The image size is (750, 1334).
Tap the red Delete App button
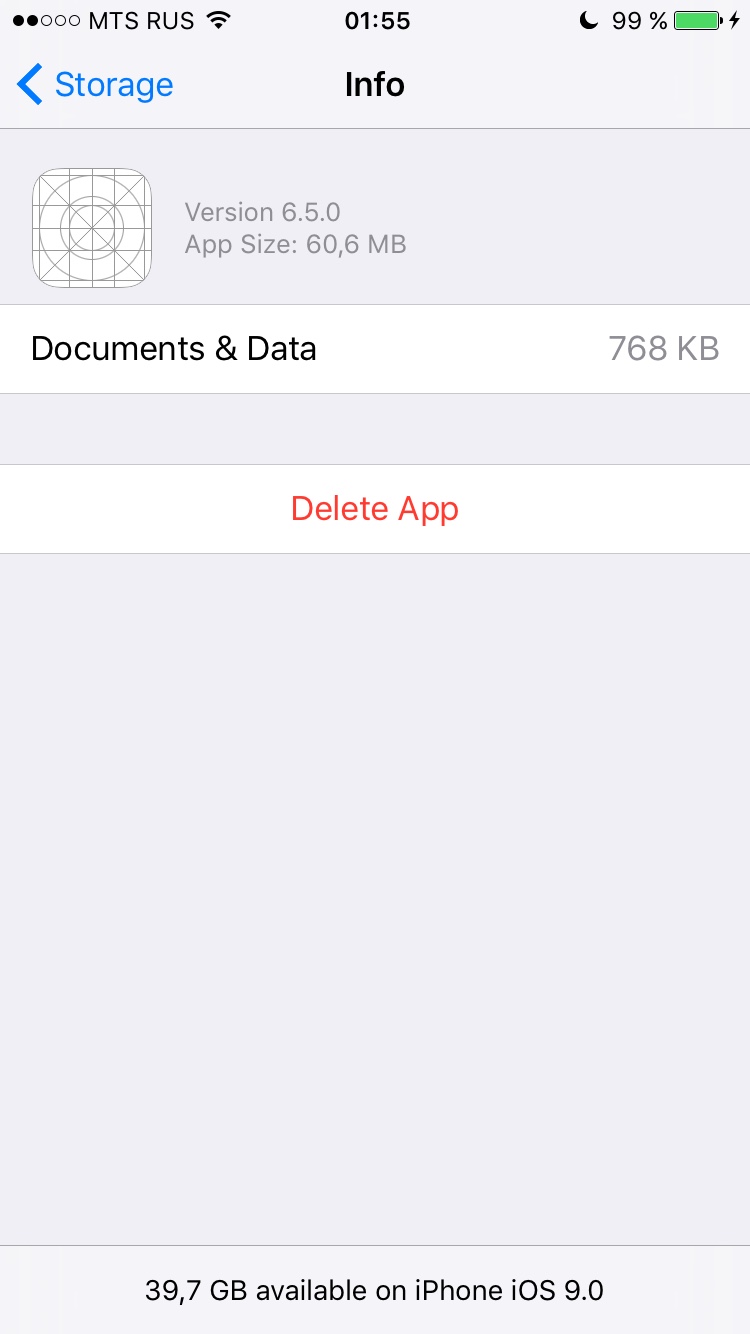pos(375,509)
